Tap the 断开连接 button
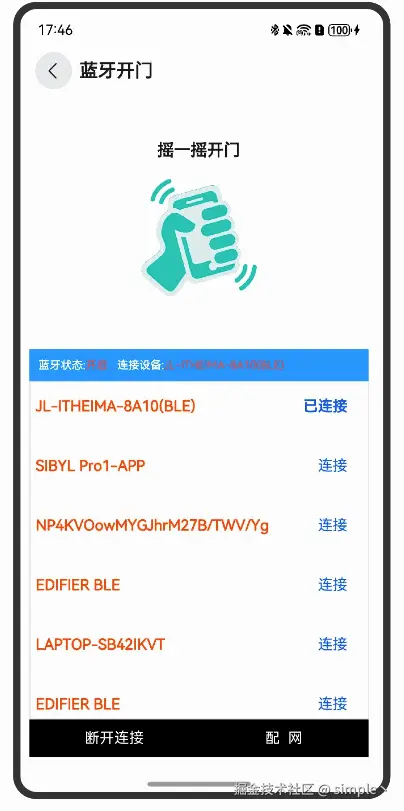This screenshot has width=404, height=811. point(114,738)
